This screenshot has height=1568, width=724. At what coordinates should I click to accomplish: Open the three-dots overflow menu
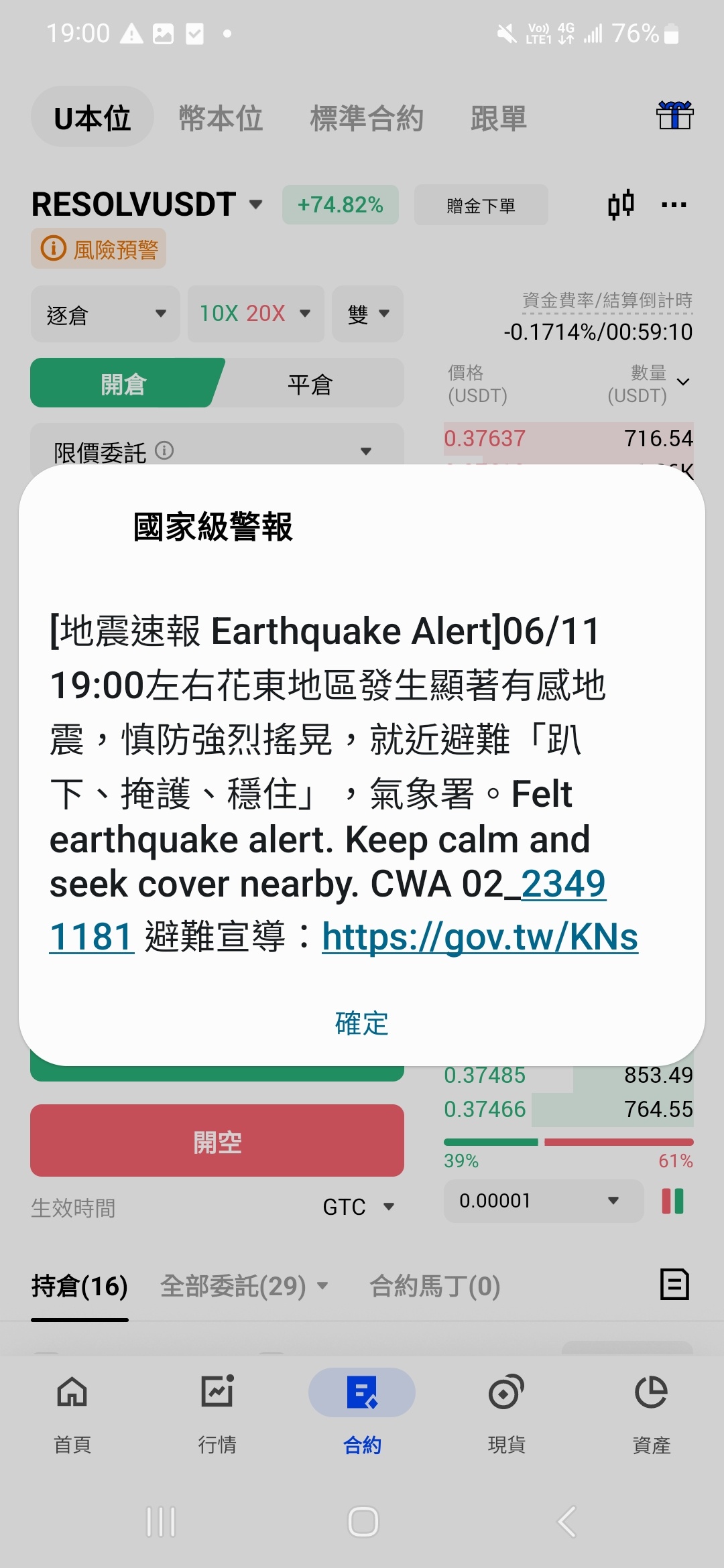[x=674, y=205]
